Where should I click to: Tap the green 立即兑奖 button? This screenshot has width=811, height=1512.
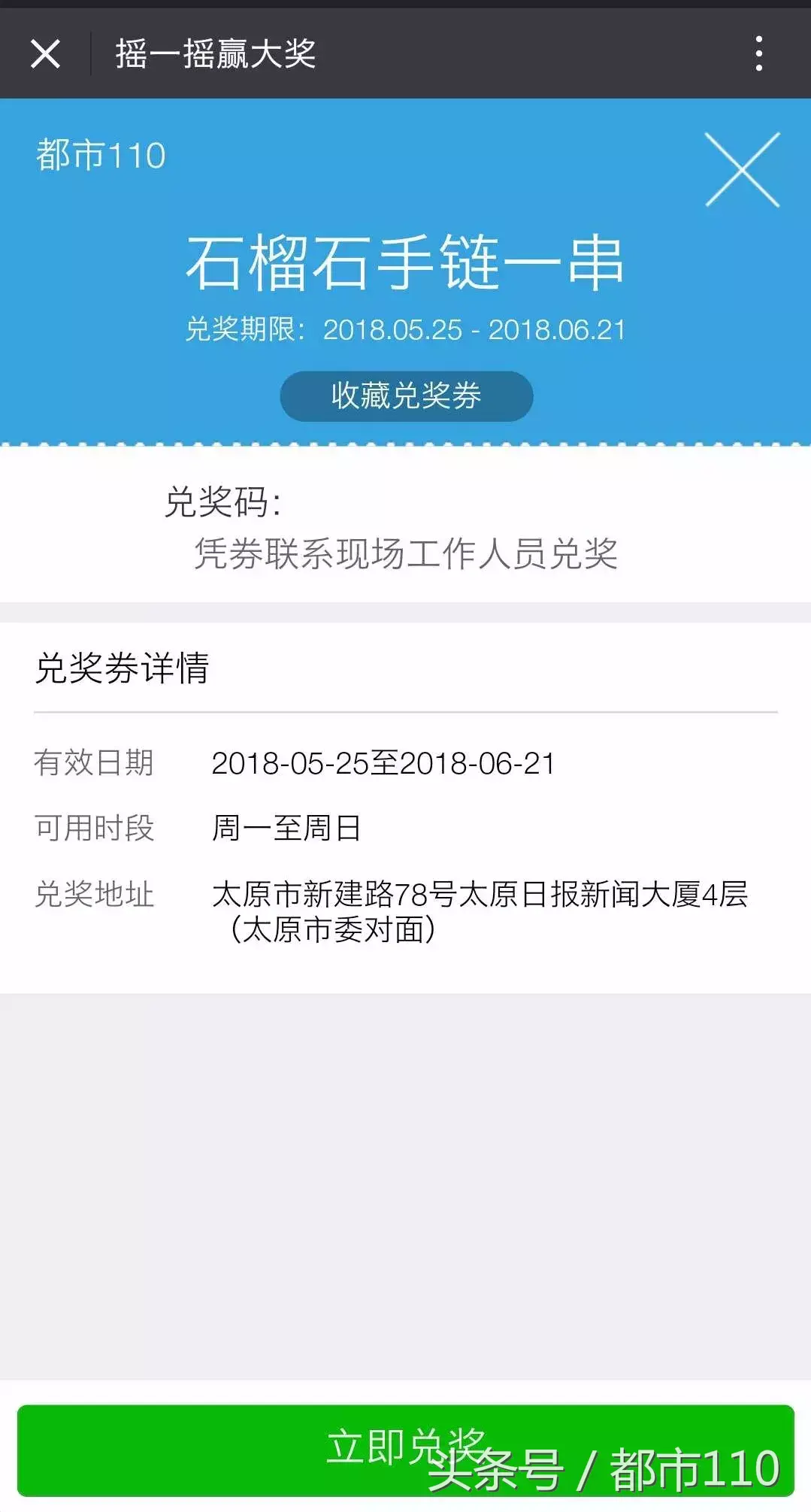coord(406,1450)
